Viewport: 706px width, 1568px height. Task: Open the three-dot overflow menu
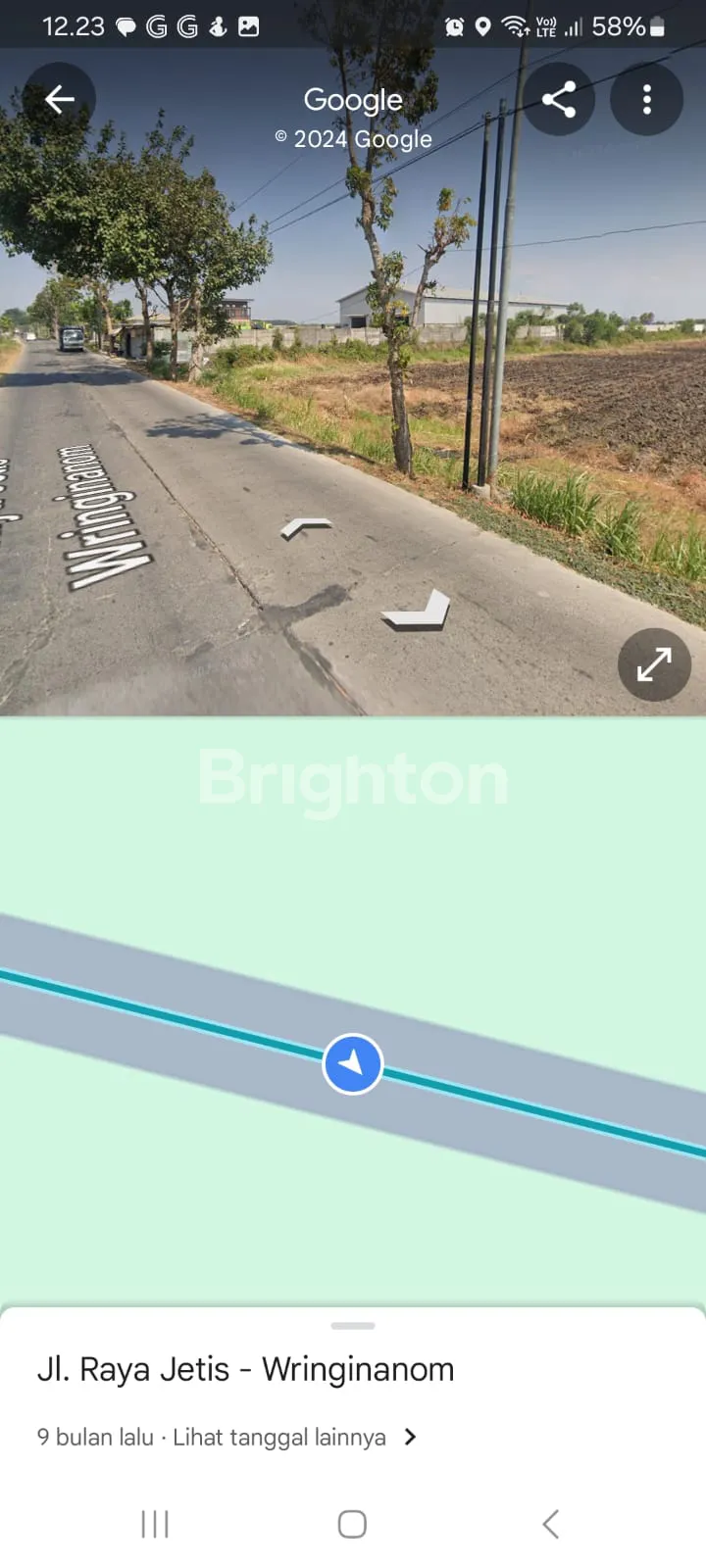click(646, 99)
